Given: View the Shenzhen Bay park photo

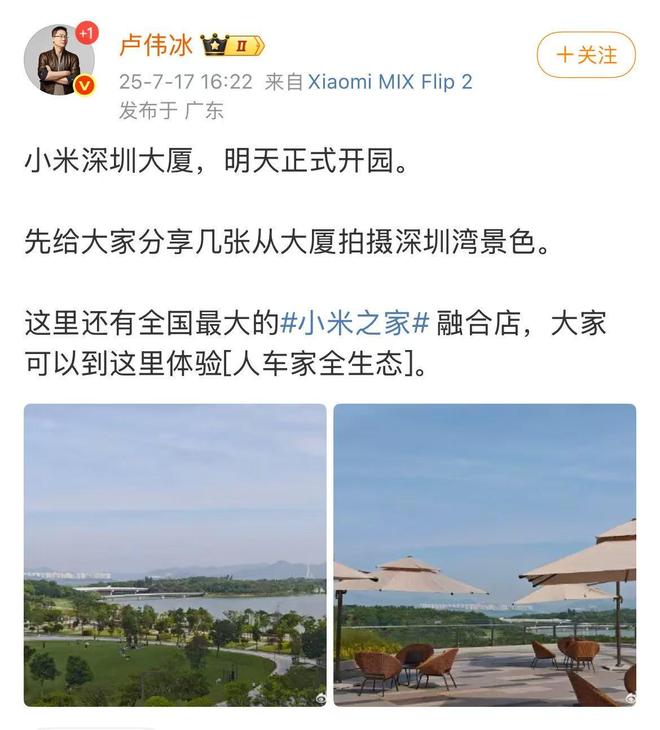Looking at the screenshot, I should pos(175,554).
